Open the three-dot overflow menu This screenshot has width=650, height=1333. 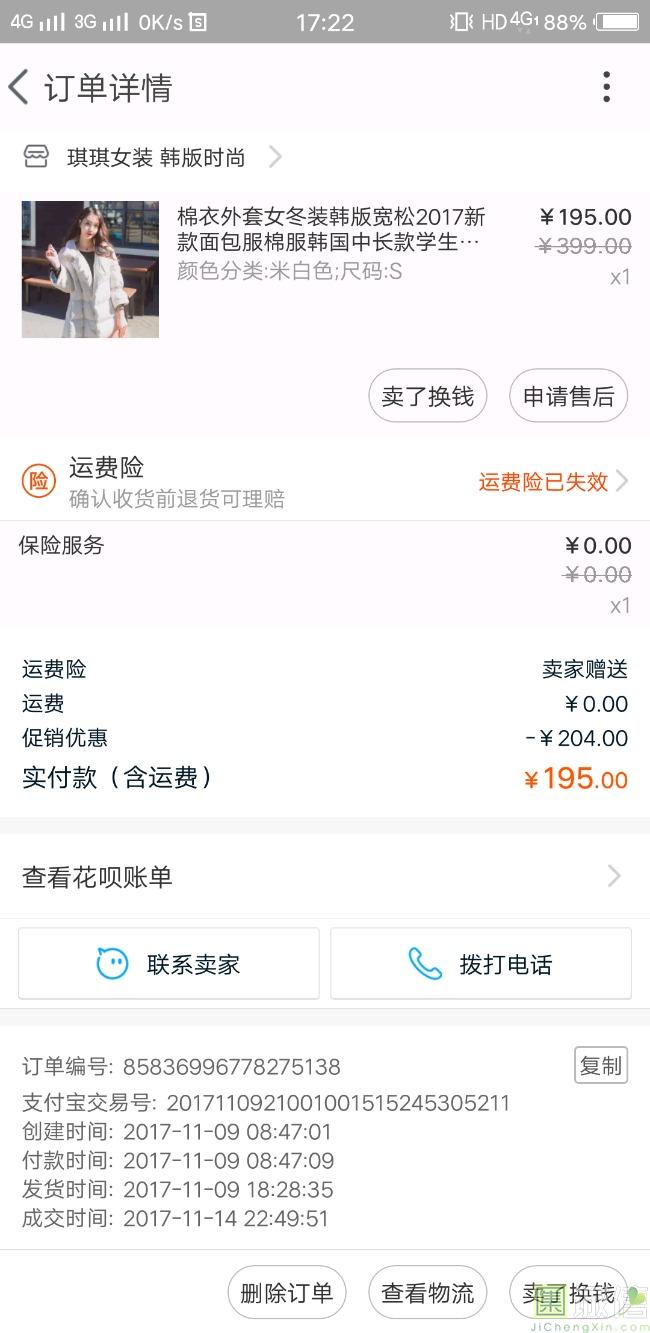tap(606, 88)
